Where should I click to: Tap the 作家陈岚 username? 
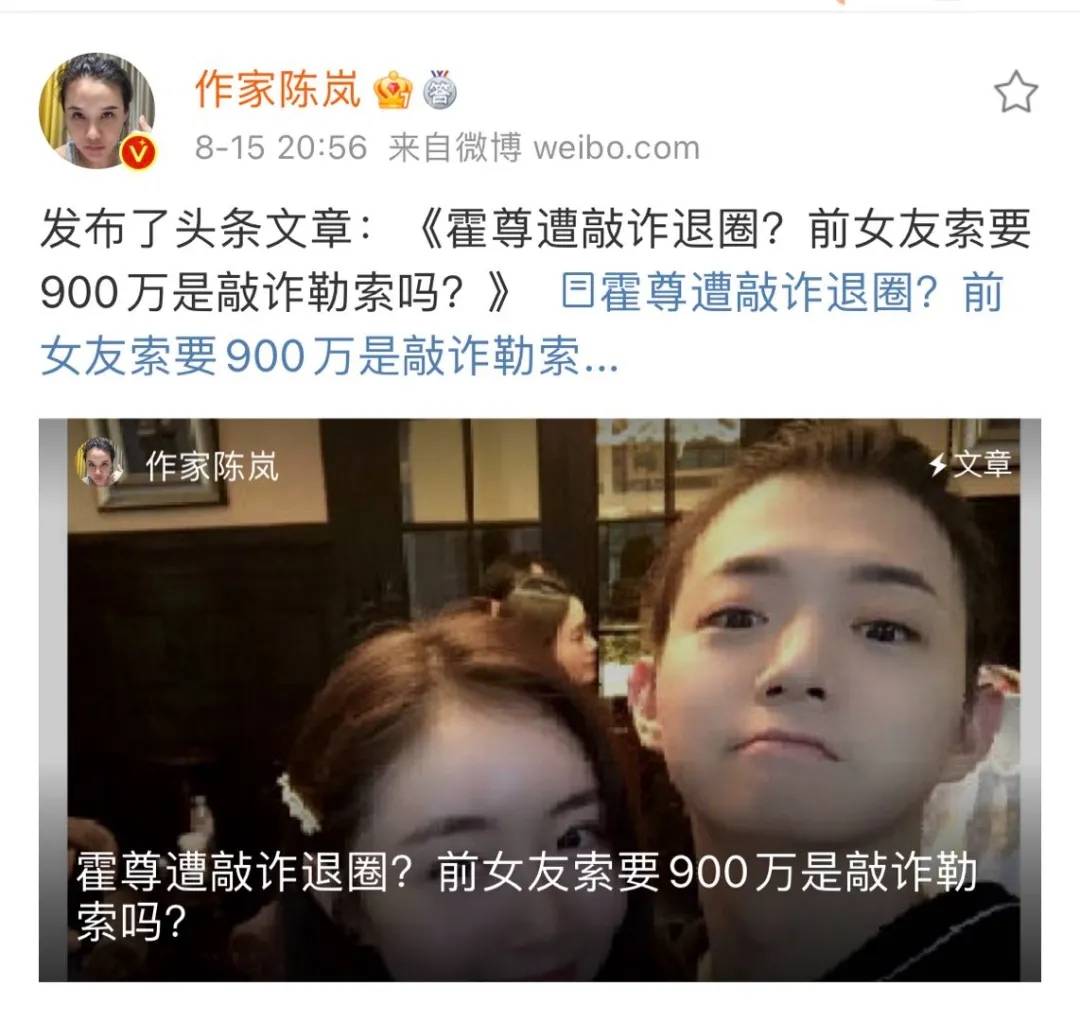point(277,91)
